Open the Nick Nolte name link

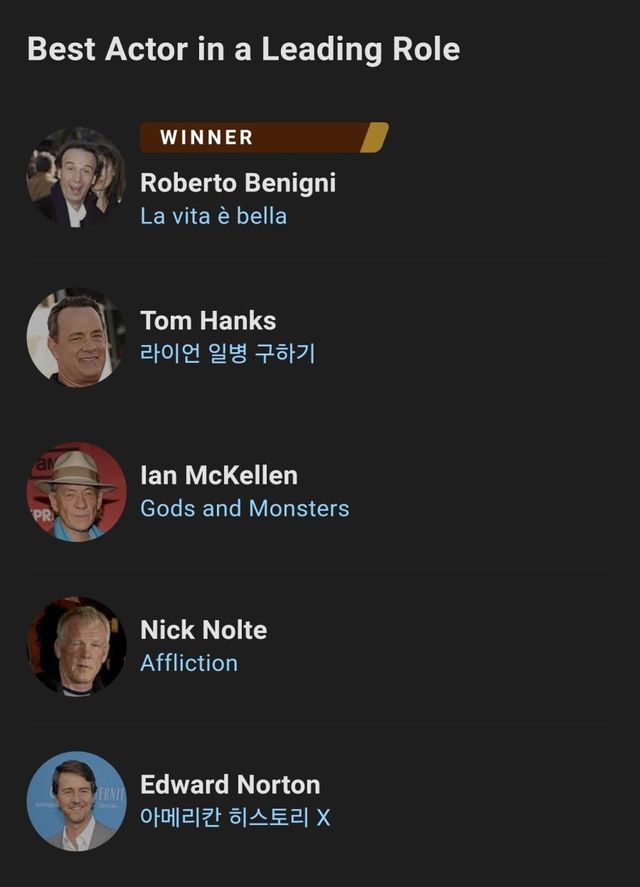(203, 630)
